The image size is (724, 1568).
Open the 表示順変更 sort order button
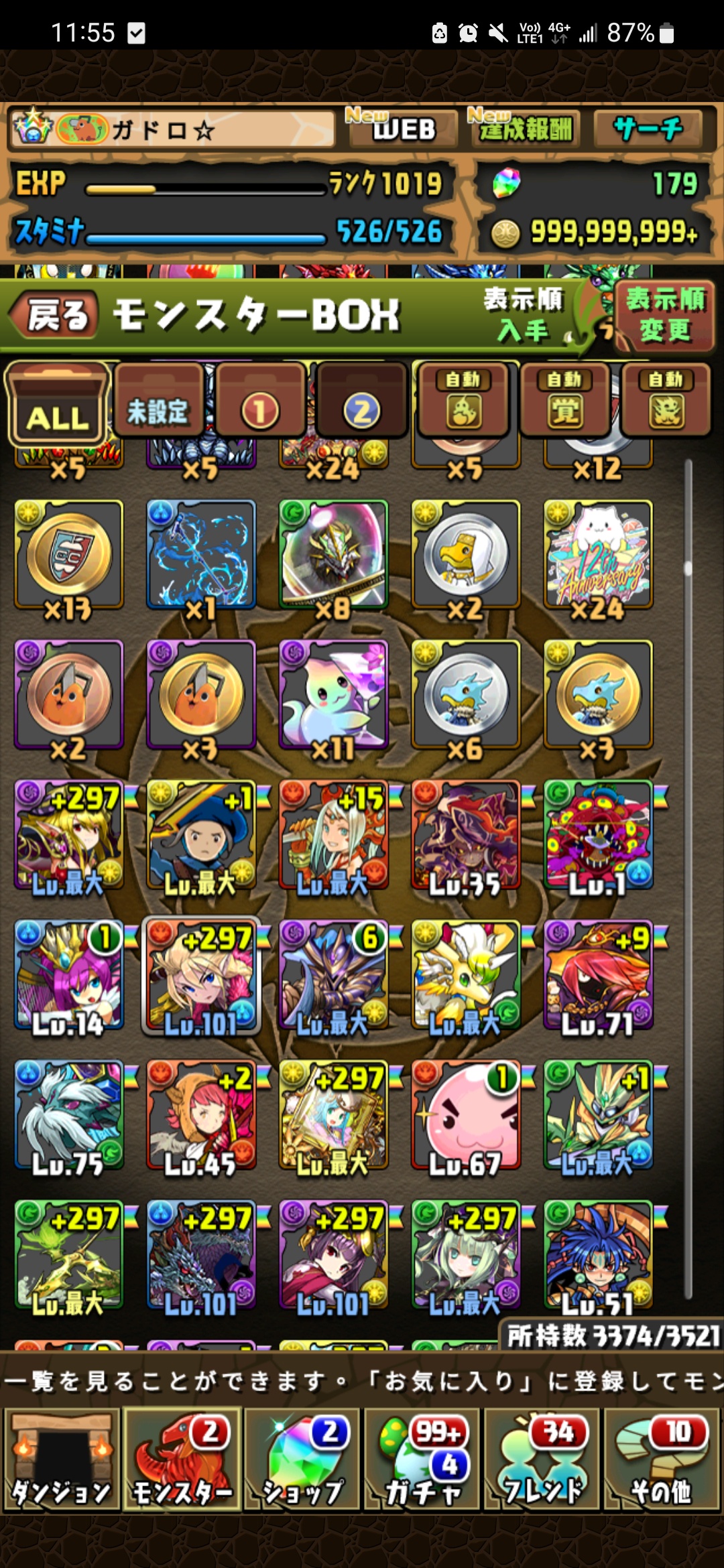664,315
